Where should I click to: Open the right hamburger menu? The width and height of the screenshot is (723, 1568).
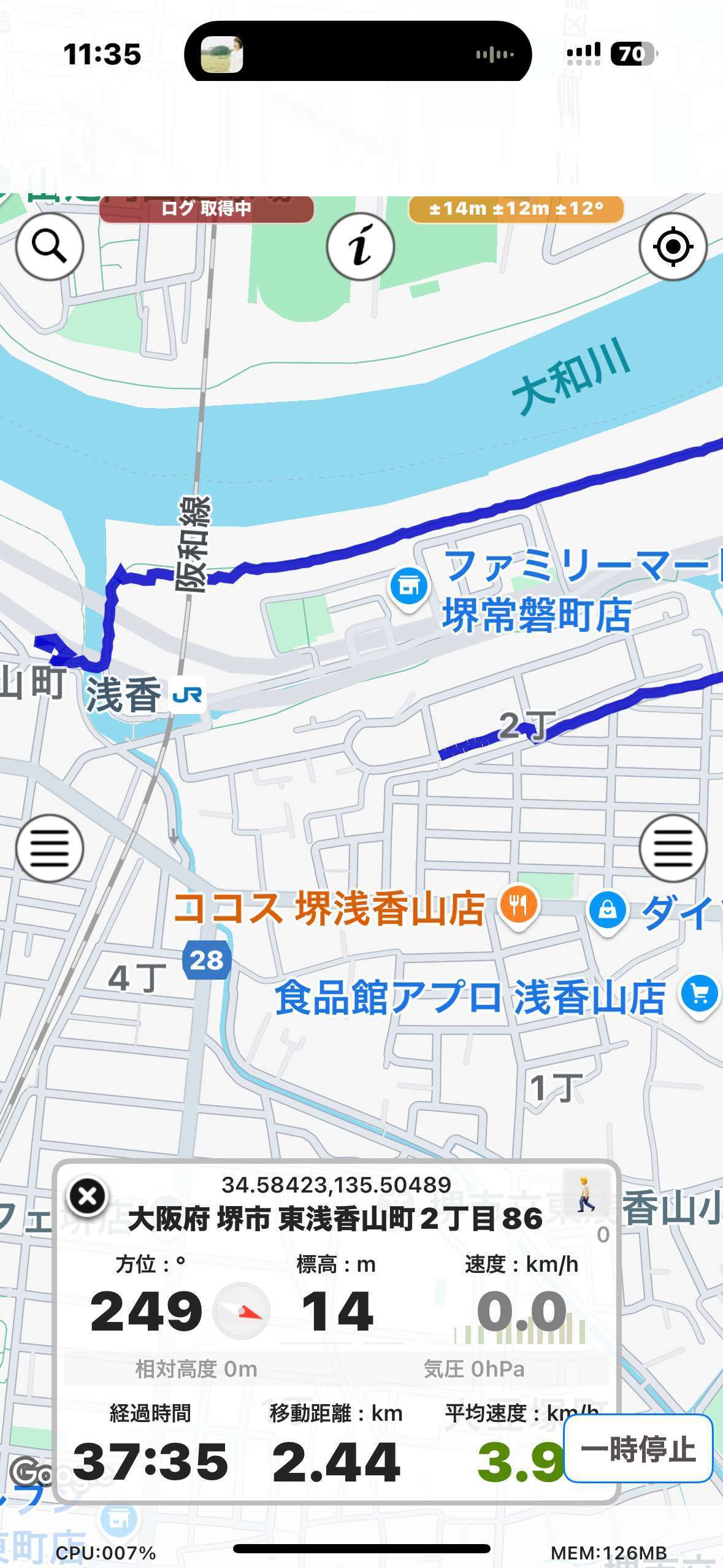point(673,848)
